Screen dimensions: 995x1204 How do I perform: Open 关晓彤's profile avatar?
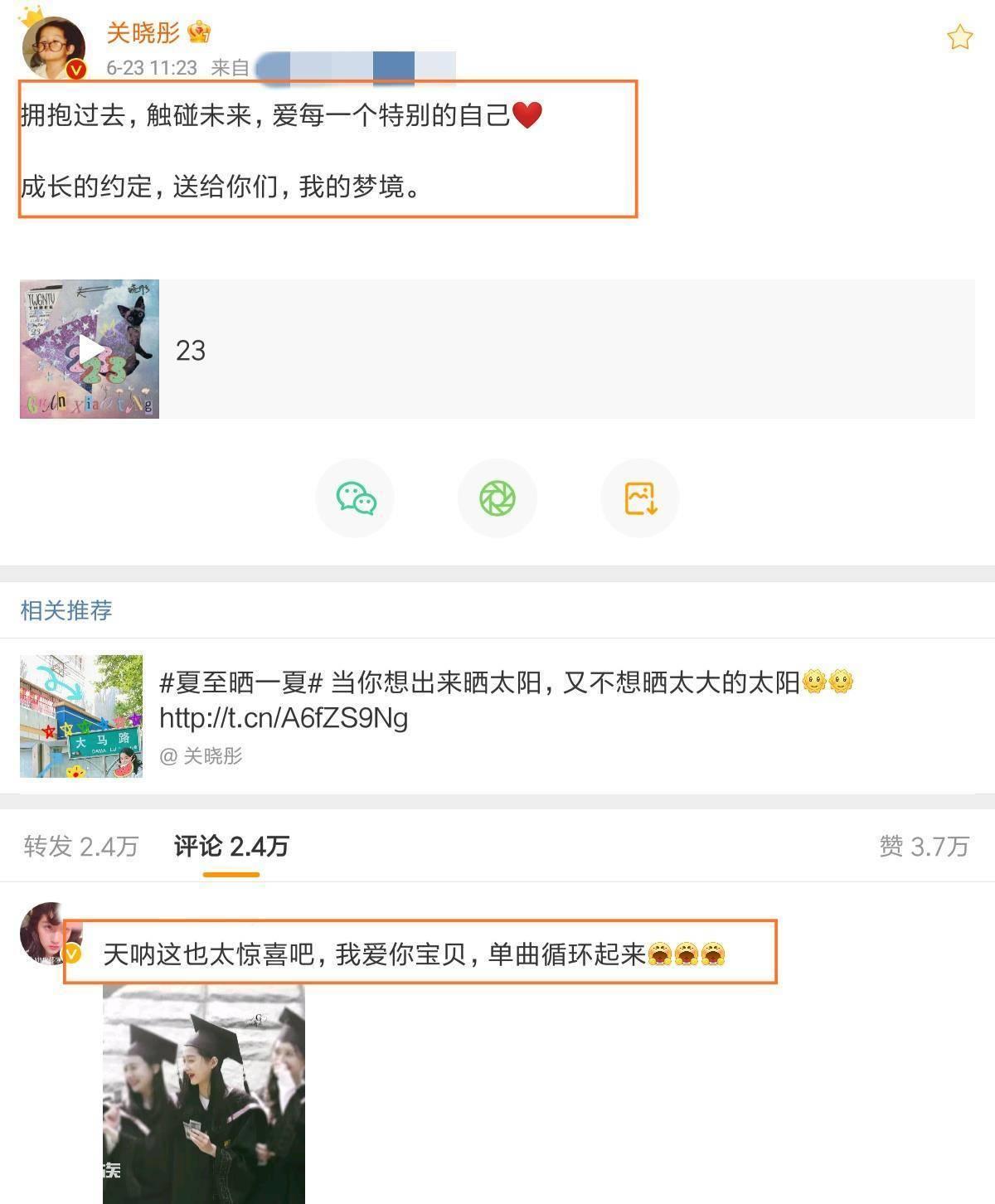coord(52,48)
